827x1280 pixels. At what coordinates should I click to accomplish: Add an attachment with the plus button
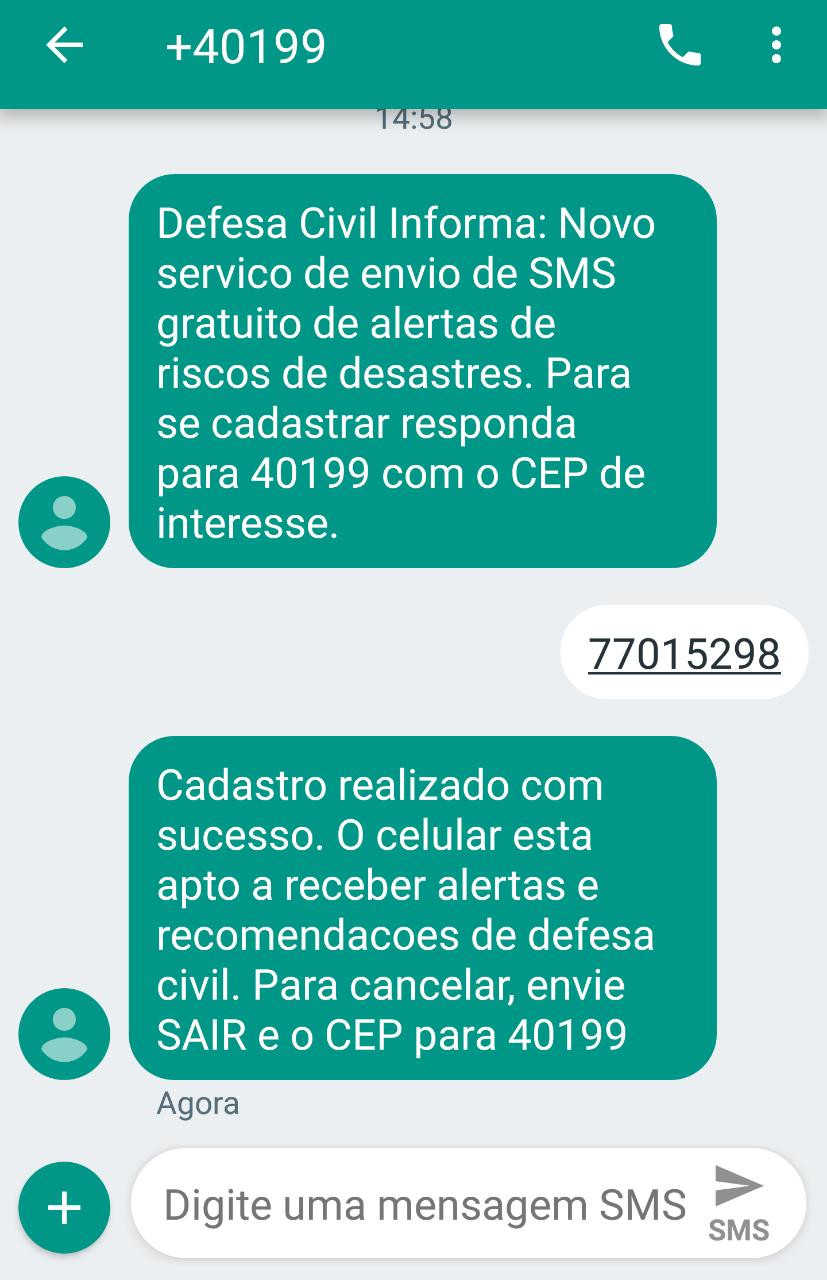[64, 1208]
